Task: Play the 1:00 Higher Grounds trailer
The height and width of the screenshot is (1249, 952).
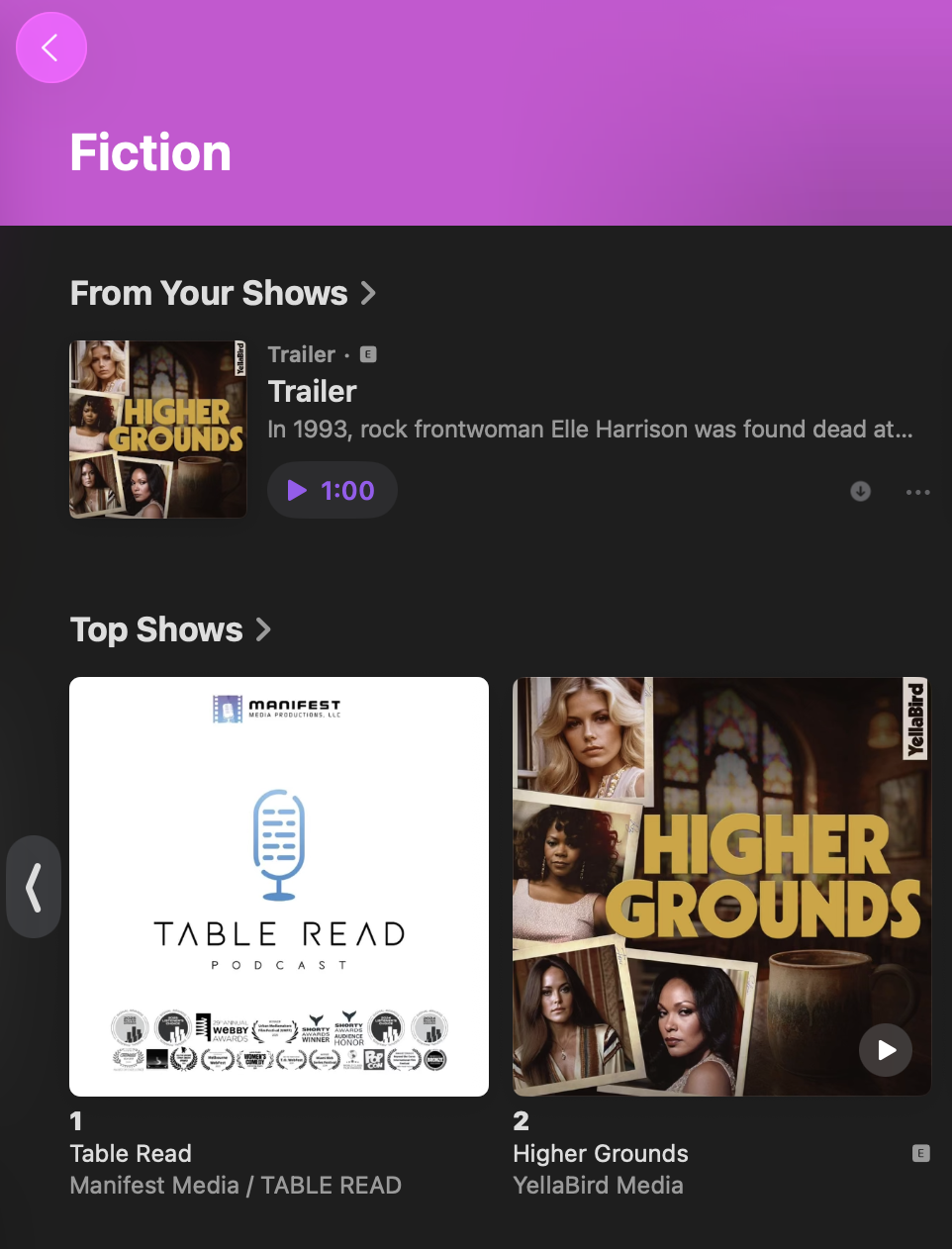Action: pyautogui.click(x=333, y=490)
